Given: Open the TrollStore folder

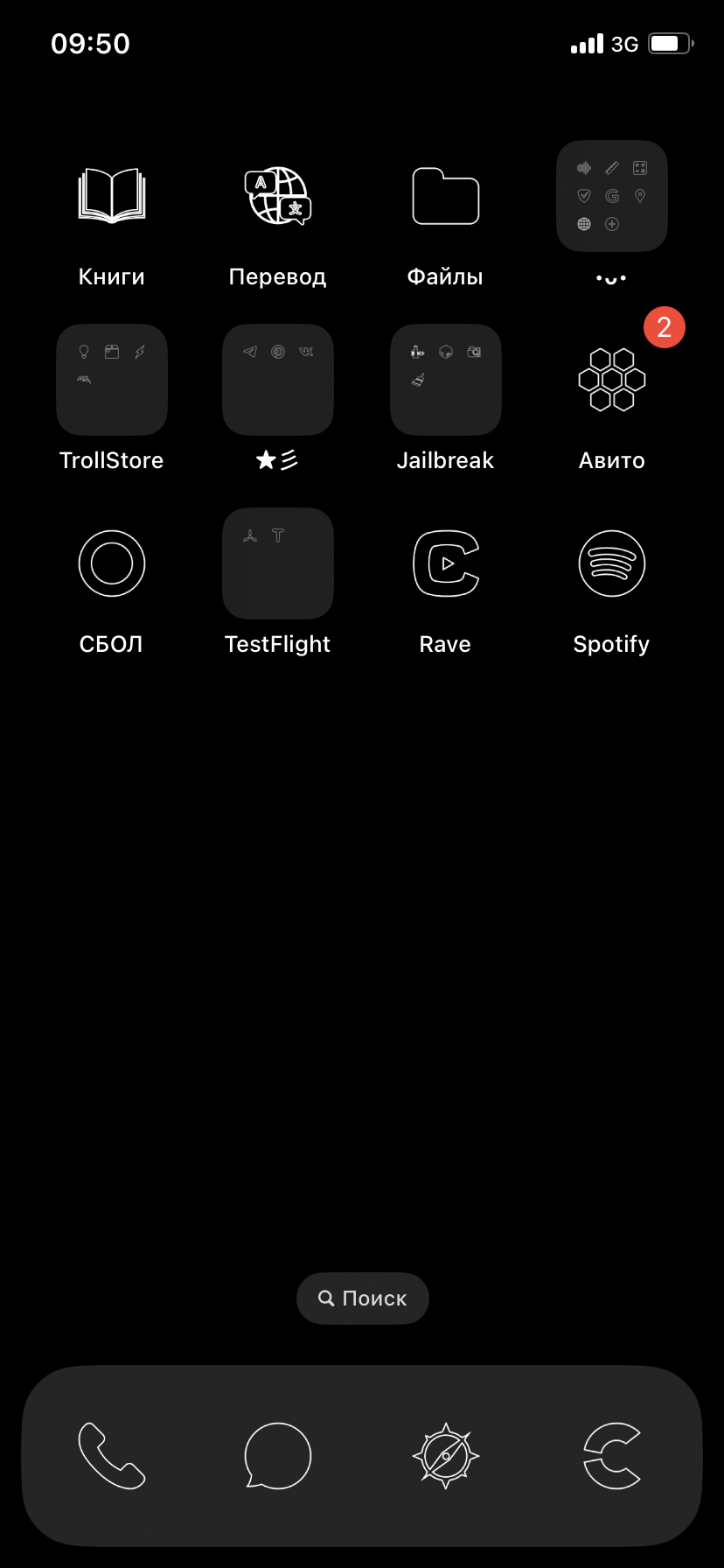Looking at the screenshot, I should (x=112, y=380).
